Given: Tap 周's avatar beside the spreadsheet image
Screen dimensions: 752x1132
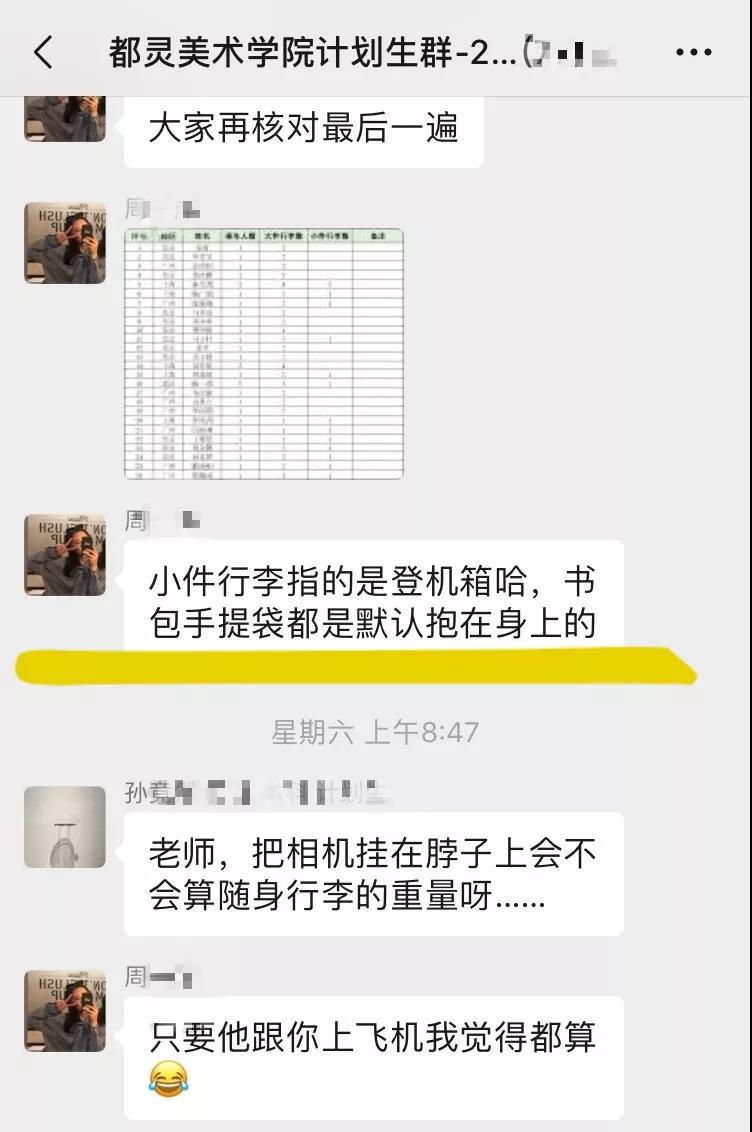Looking at the screenshot, I should tap(65, 242).
